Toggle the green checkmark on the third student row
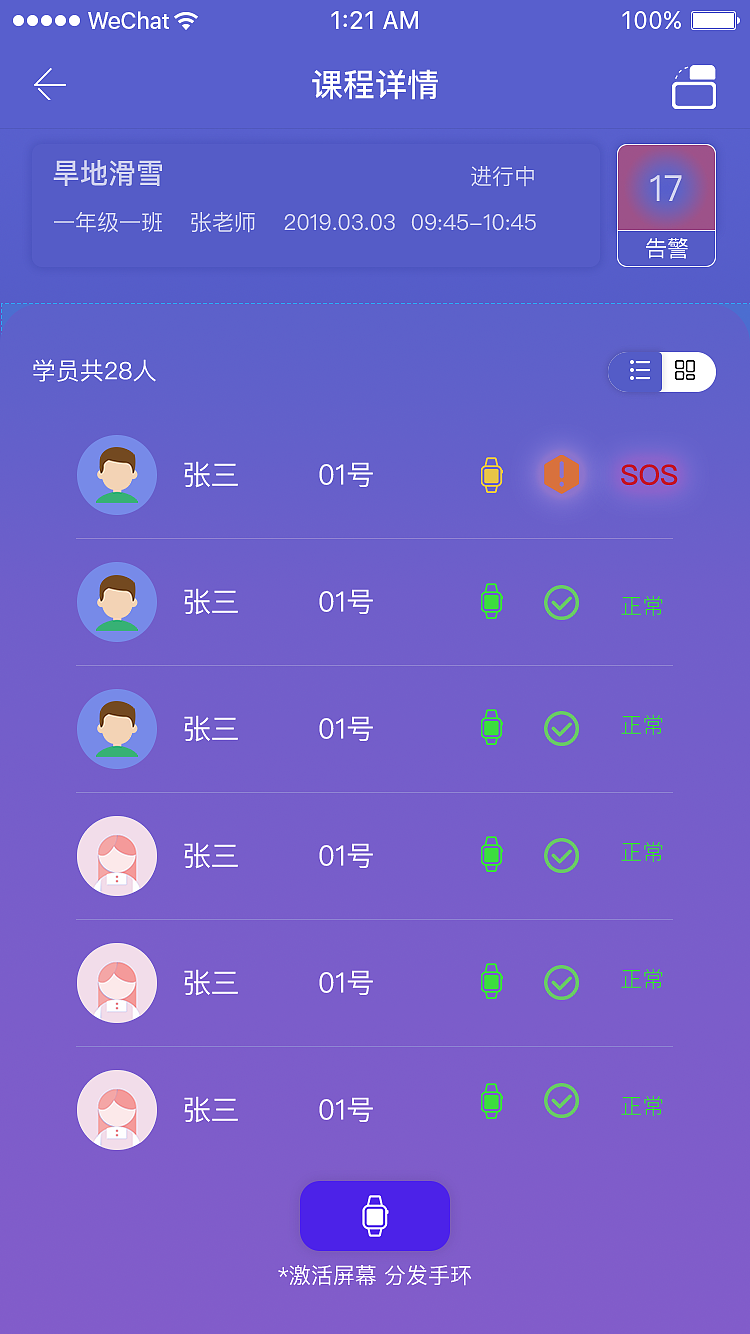The height and width of the screenshot is (1334, 750). pos(561,728)
